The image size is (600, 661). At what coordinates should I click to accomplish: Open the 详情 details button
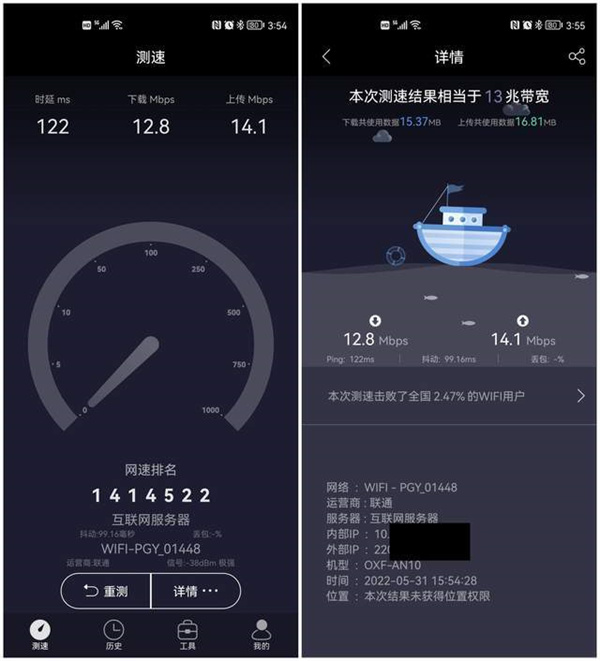[x=195, y=591]
